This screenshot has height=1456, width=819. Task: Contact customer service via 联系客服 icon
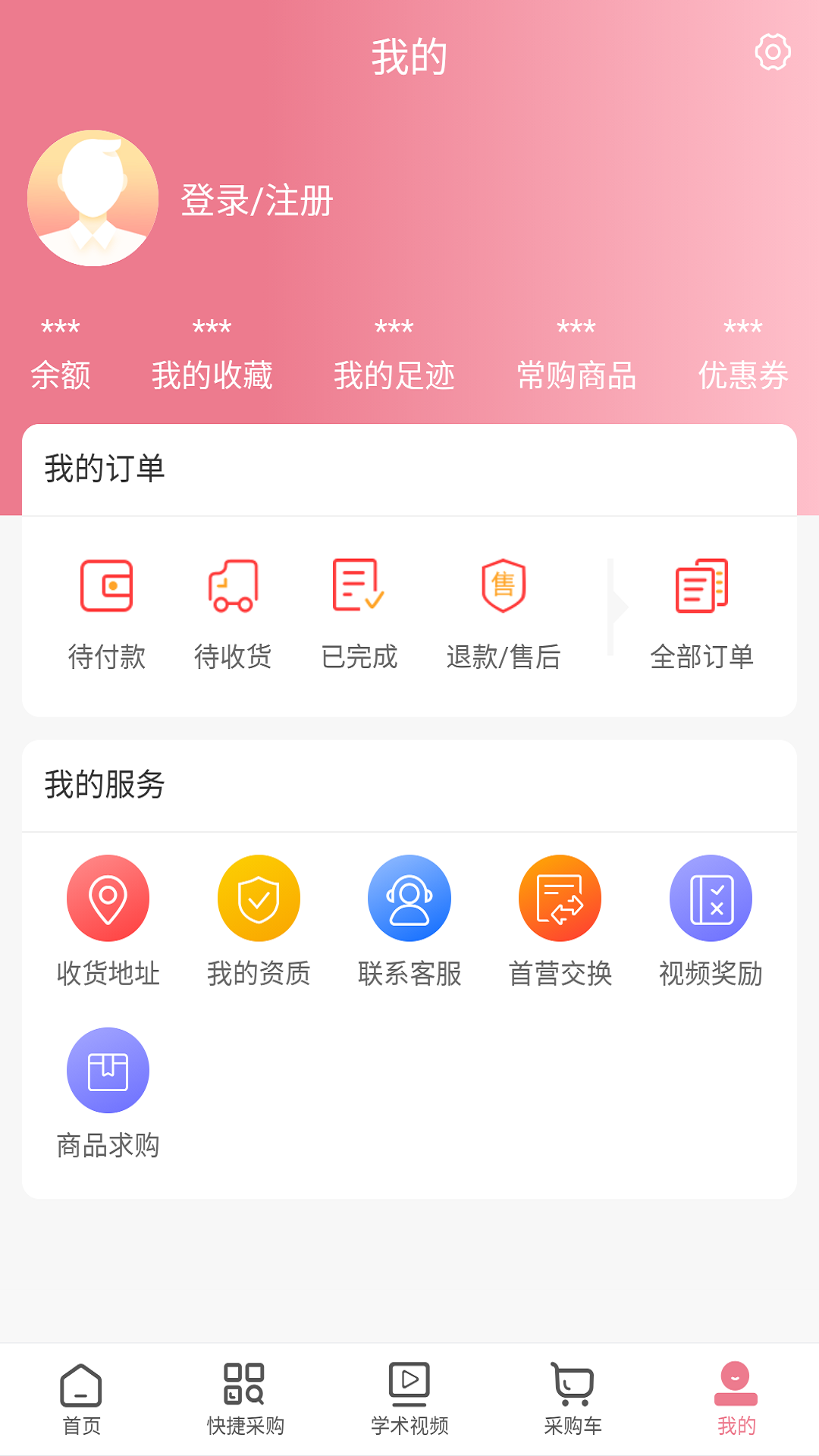(409, 897)
